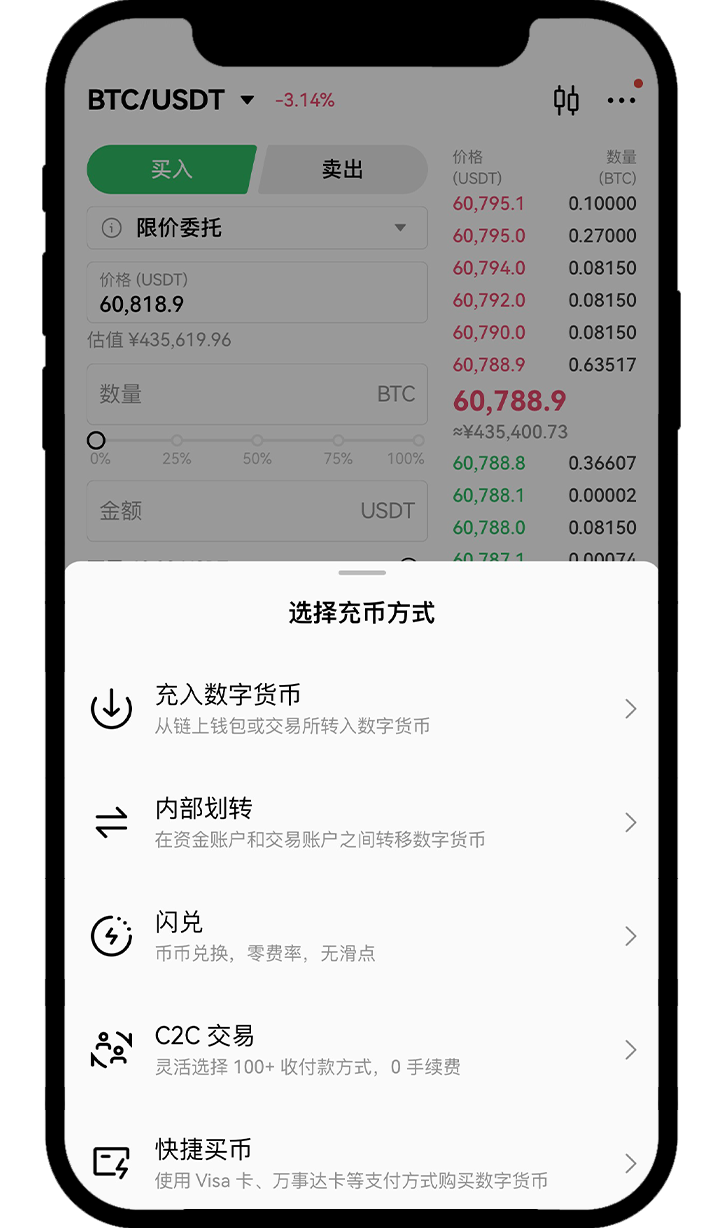
Task: Open C2C 交易
Action: pyautogui.click(x=360, y=1050)
